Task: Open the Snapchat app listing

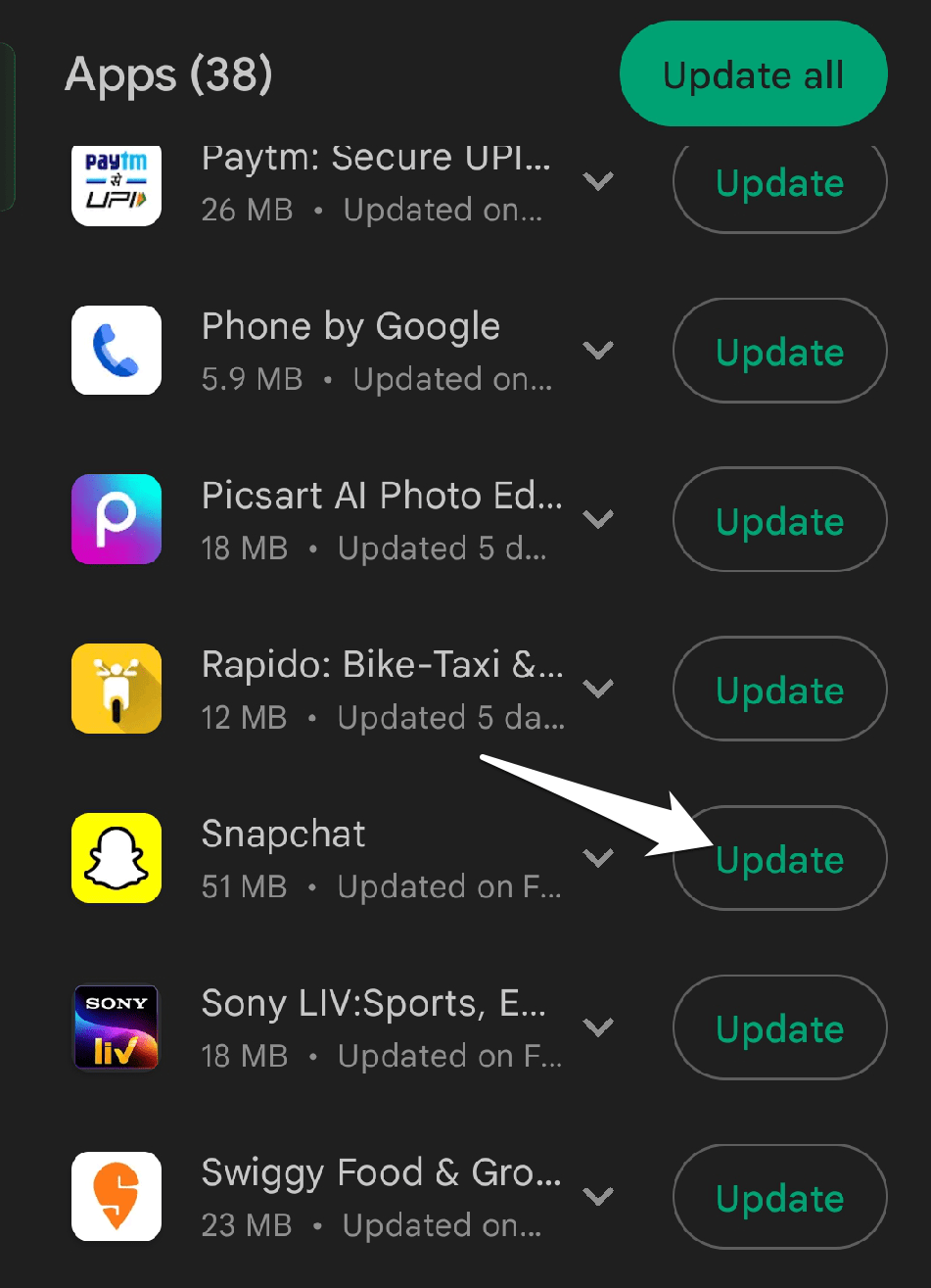Action: (284, 835)
